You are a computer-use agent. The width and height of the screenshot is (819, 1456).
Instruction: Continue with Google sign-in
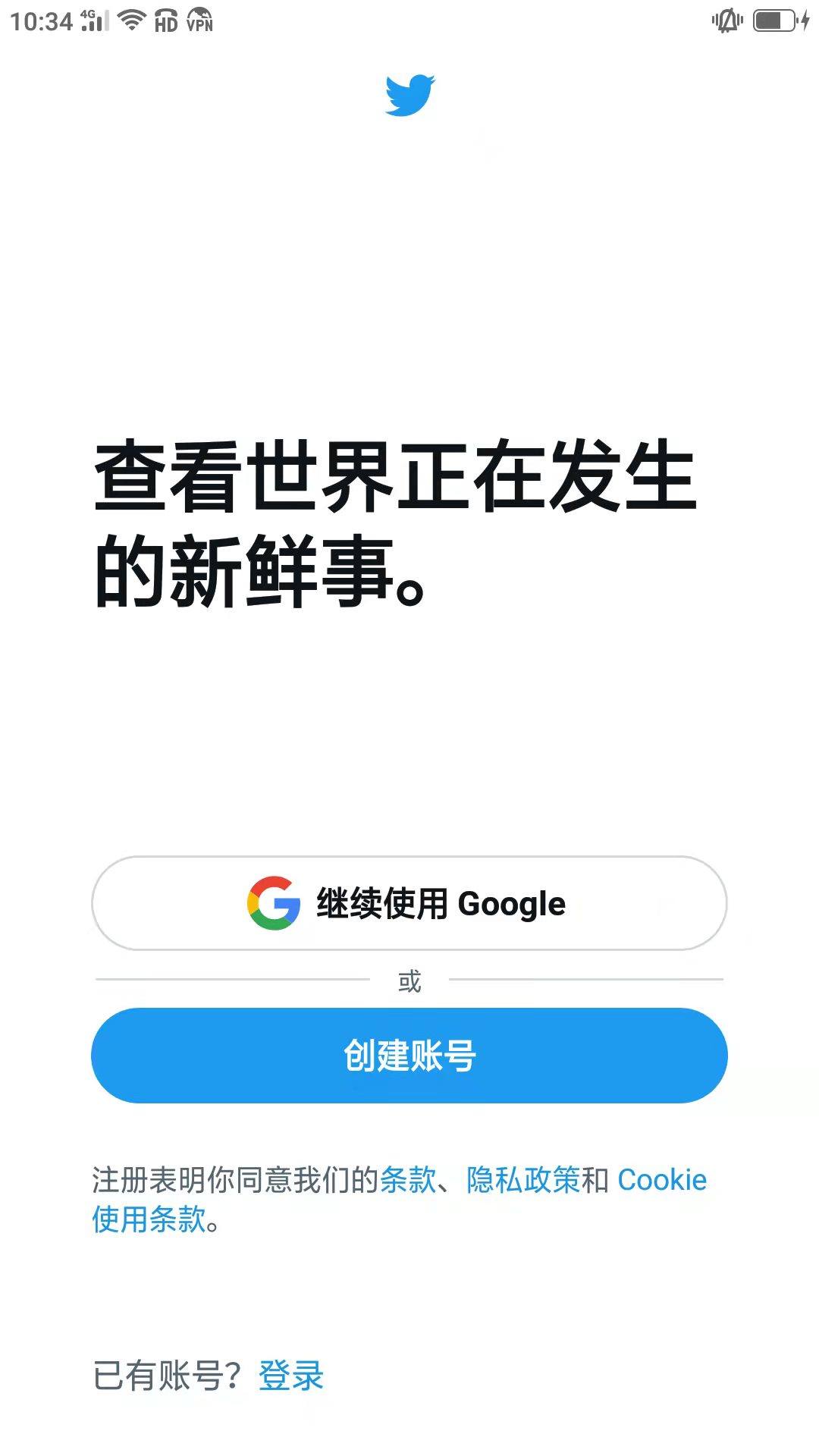point(409,903)
